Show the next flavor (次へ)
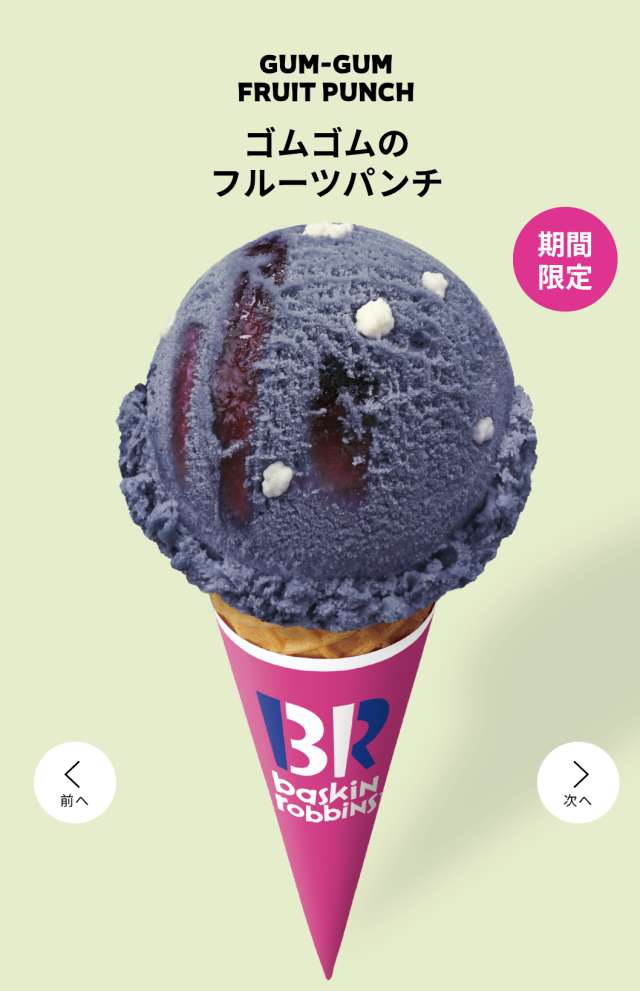This screenshot has height=991, width=640. tap(578, 782)
